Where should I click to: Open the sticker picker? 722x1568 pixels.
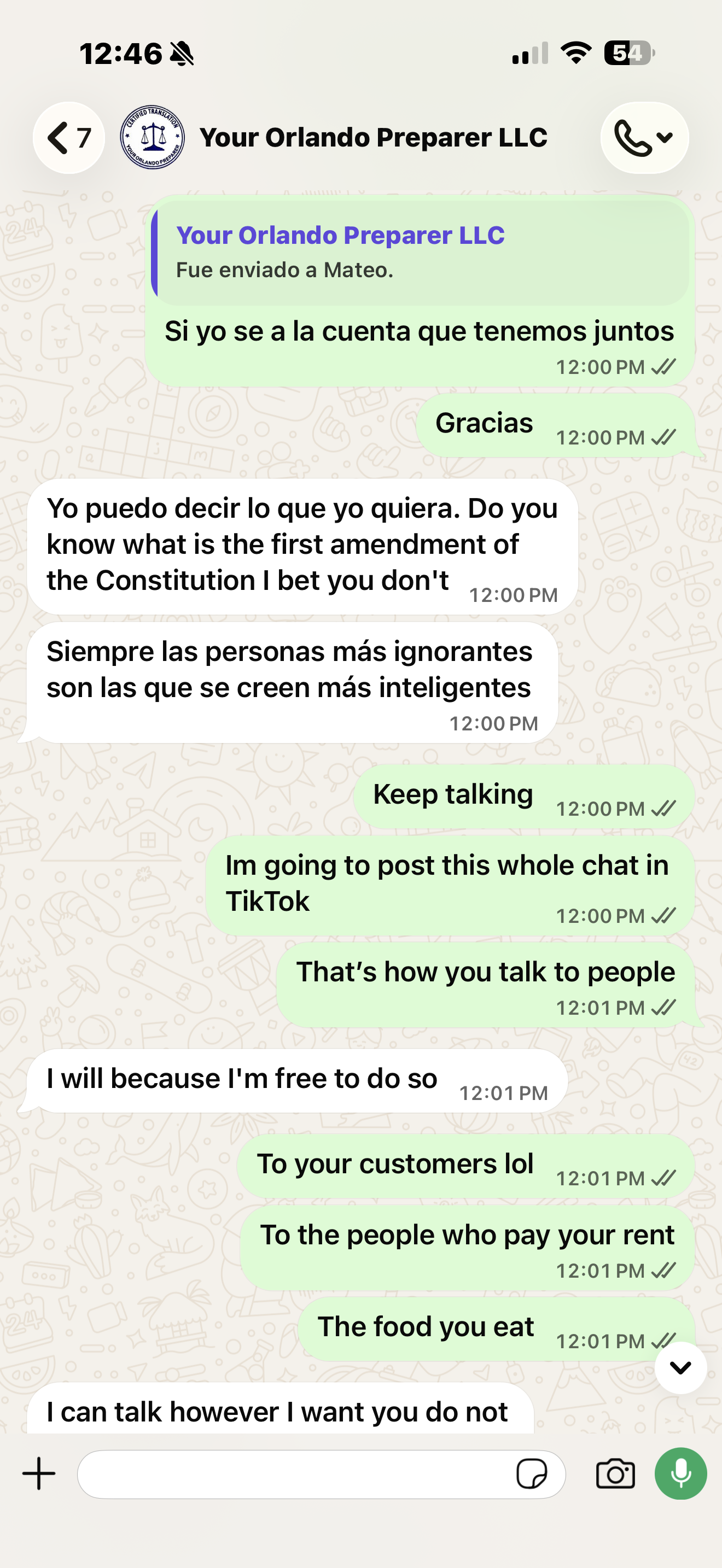tap(532, 1473)
